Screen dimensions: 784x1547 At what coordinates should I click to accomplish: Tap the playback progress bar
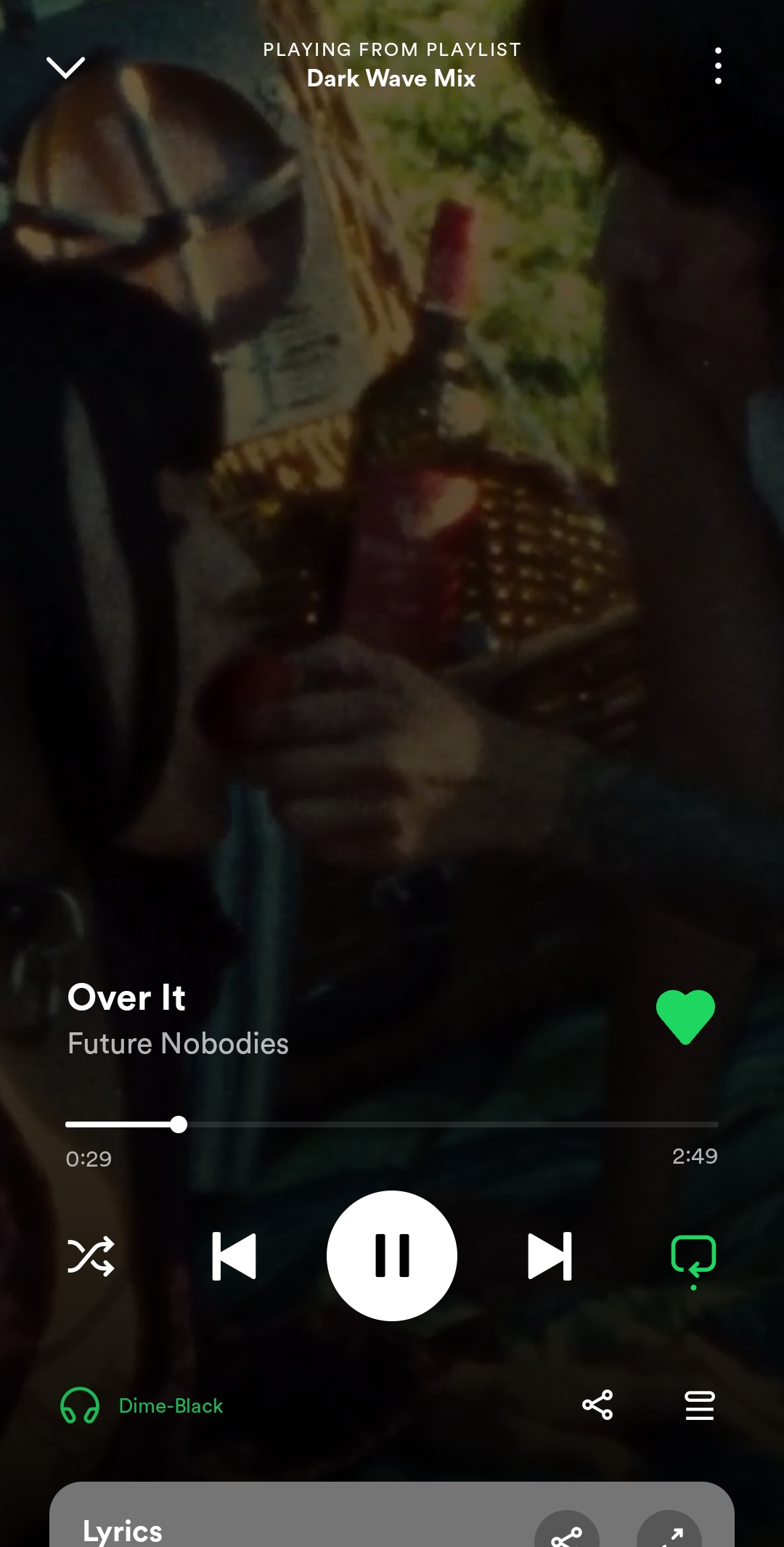coord(392,1124)
